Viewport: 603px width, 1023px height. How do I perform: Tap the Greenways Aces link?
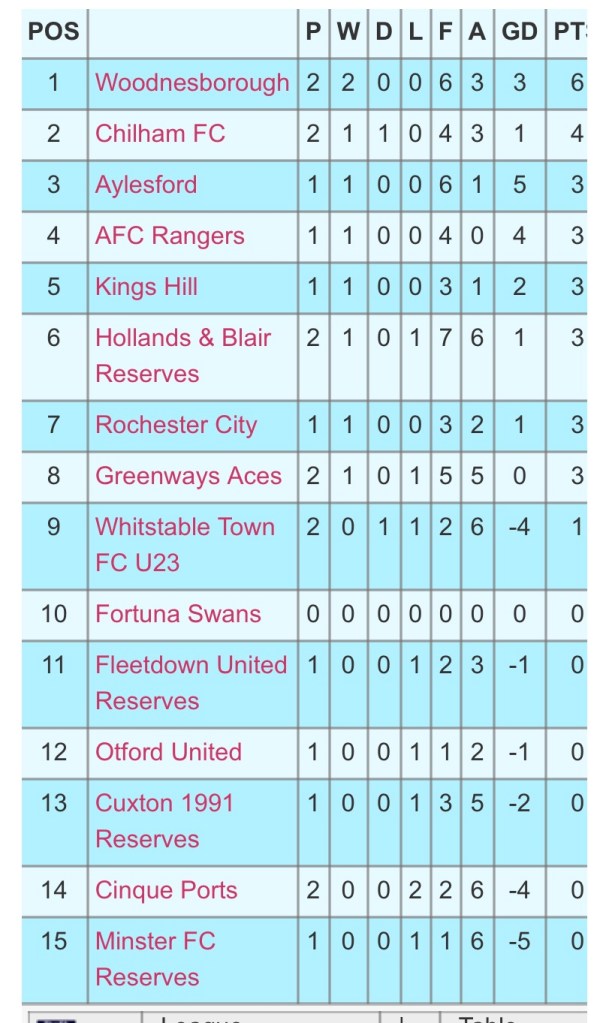[x=188, y=476]
